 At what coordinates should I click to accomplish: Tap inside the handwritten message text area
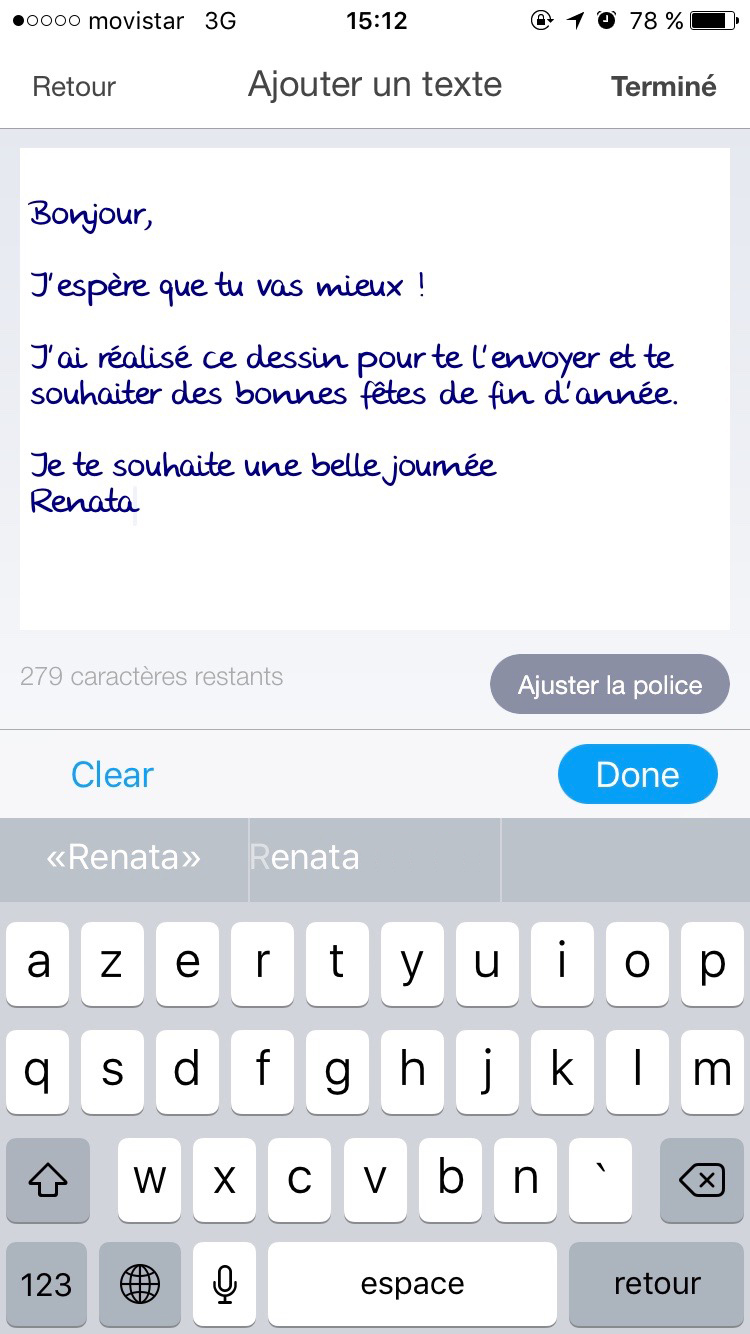(x=375, y=389)
